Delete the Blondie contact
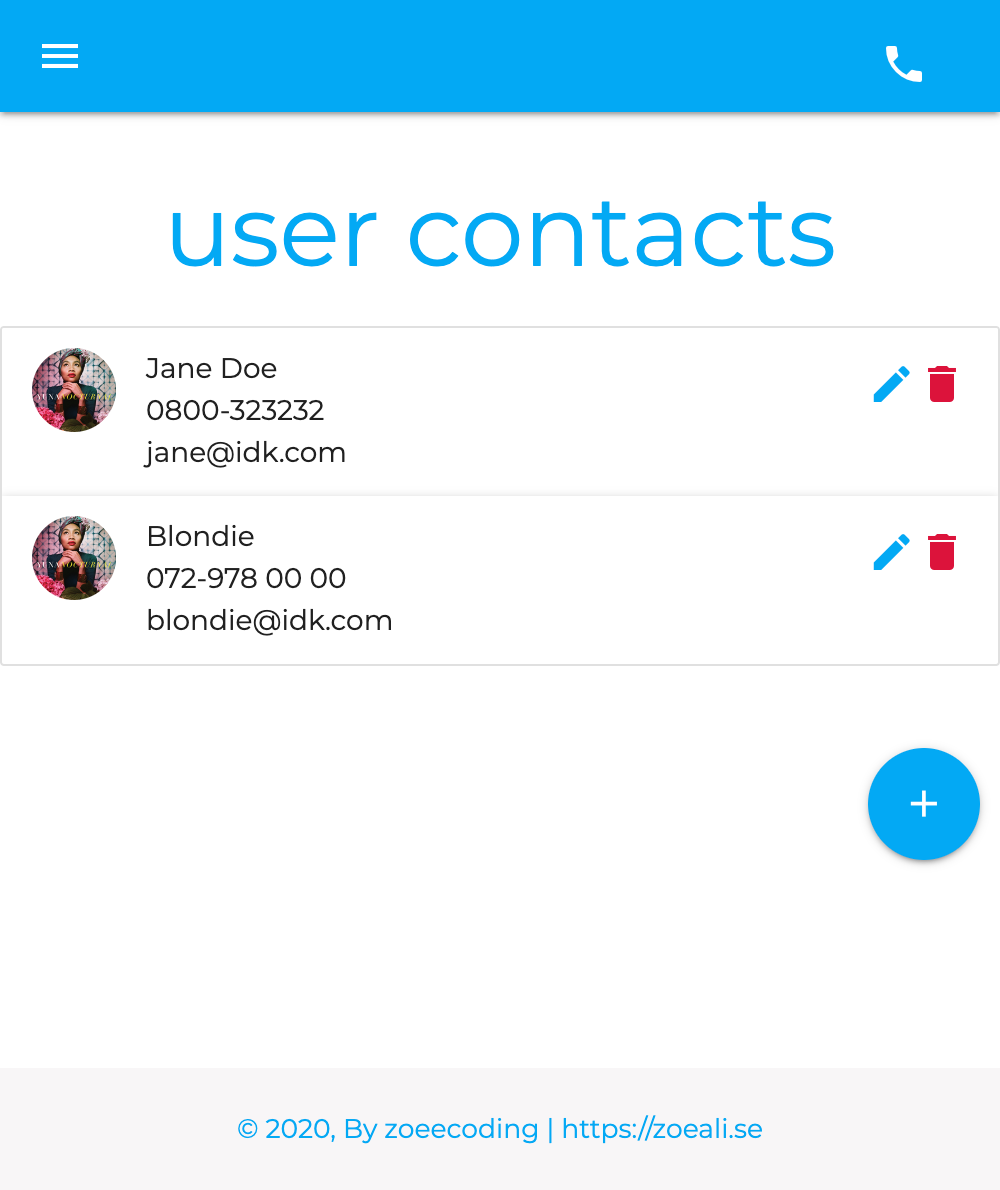Screen dimensions: 1000x1190 pyautogui.click(x=942, y=552)
